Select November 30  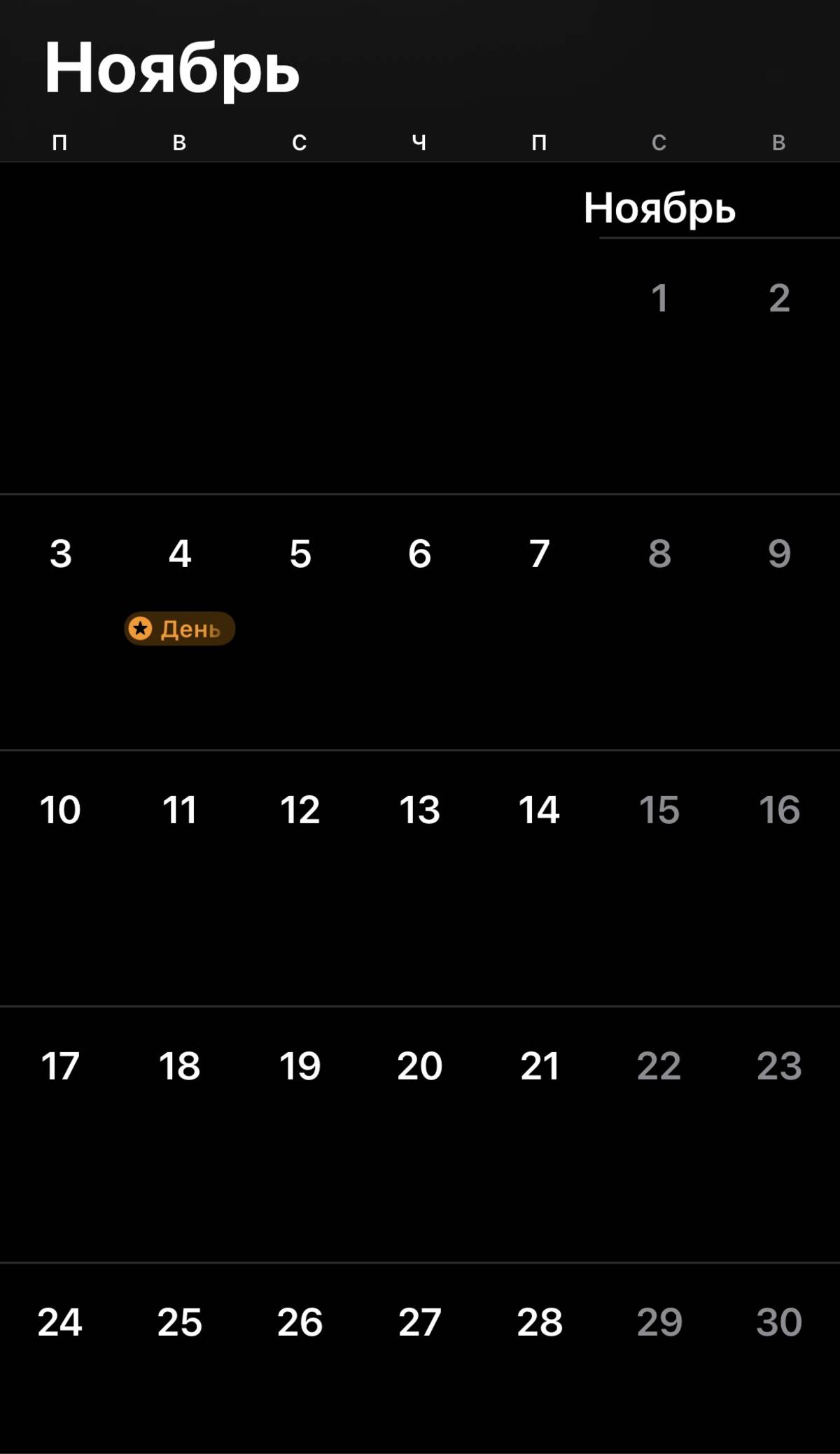779,1322
